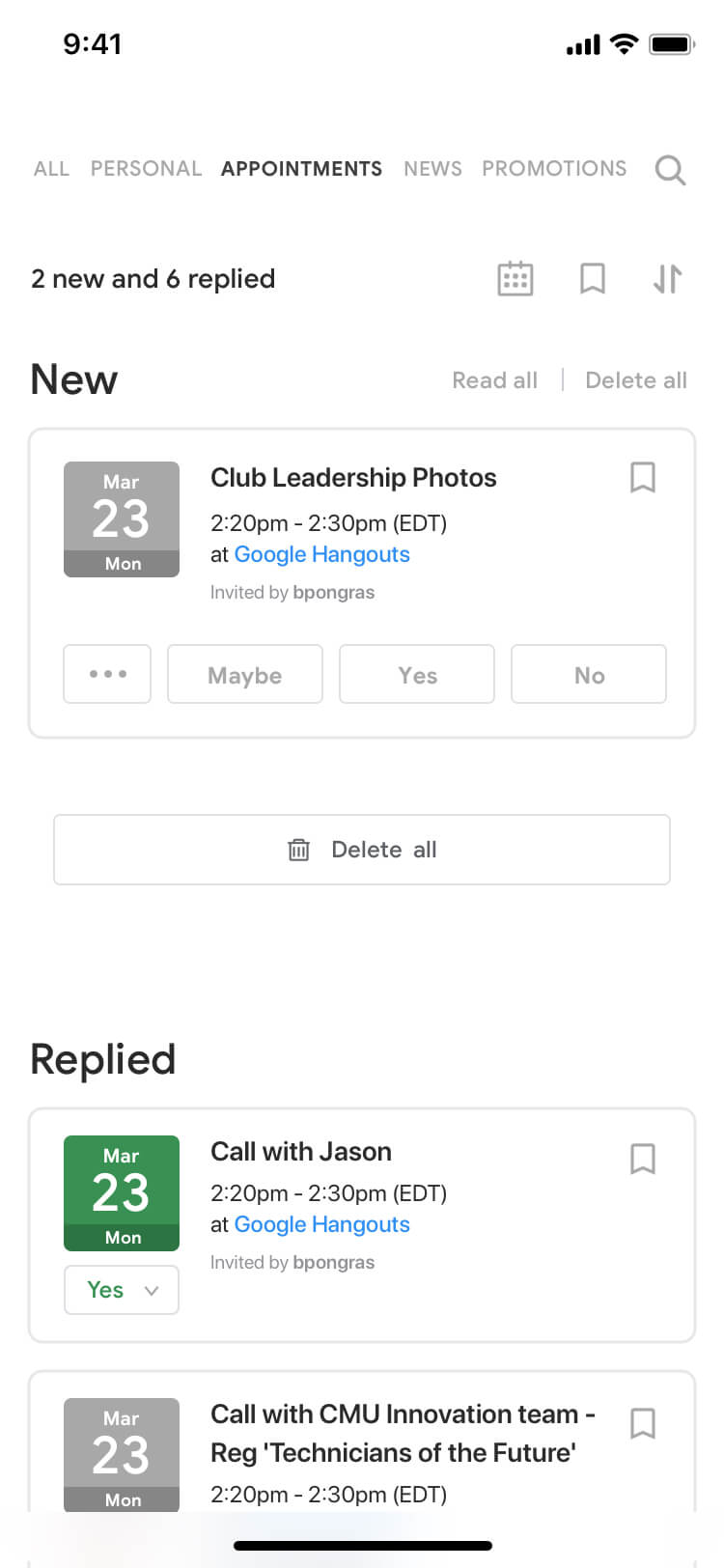724x1568 pixels.
Task: Open the sort arrows icon
Action: pos(667,279)
